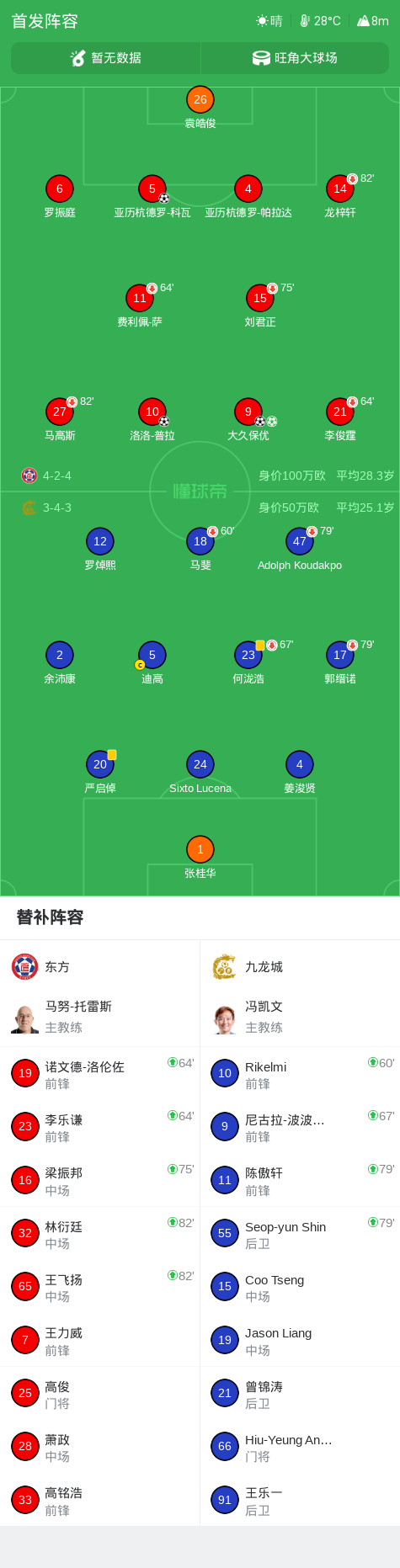The height and width of the screenshot is (1568, 400).
Task: View coach 马努-托雷斯 profile
Action: click(100, 1017)
